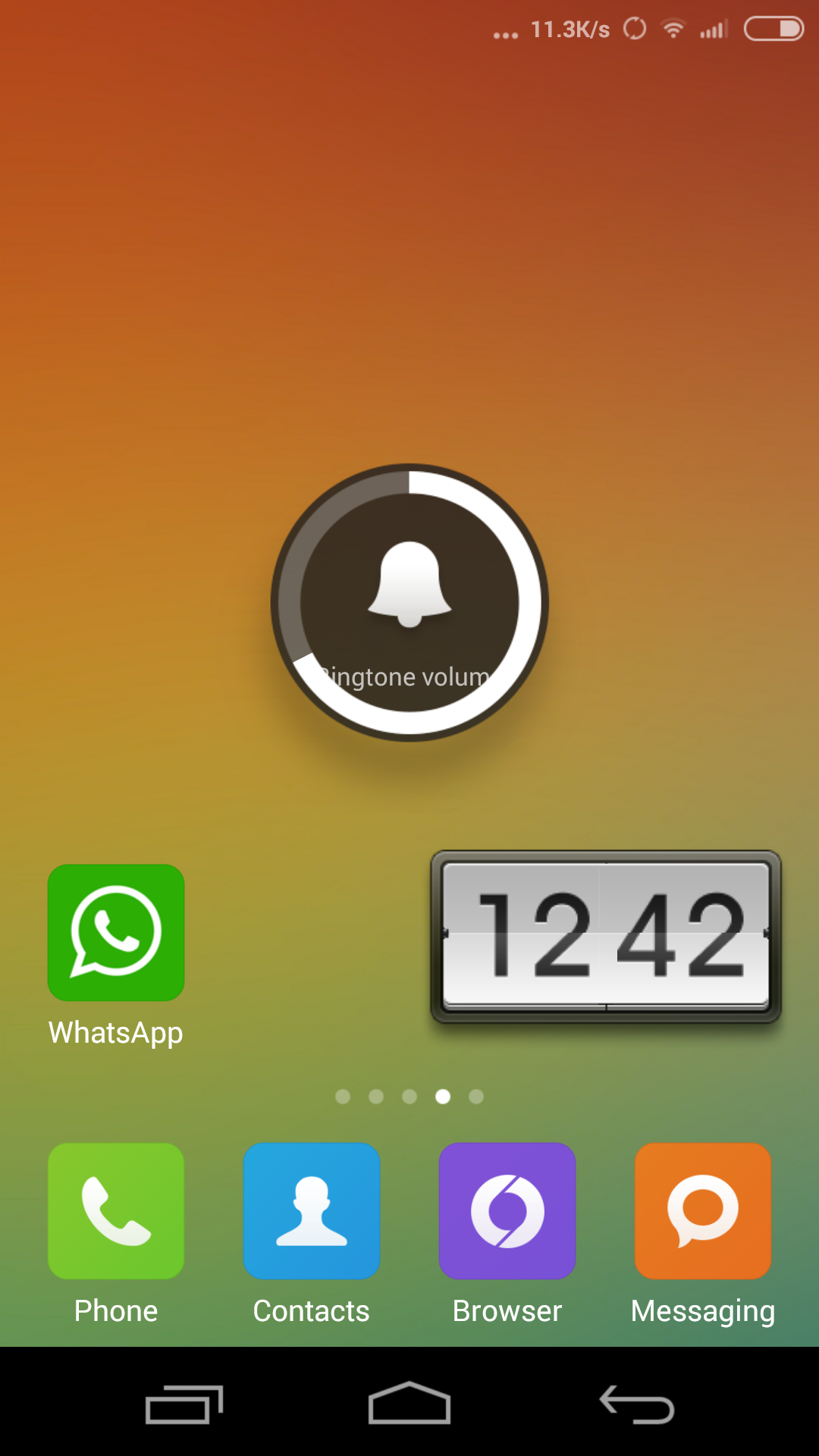Tap the system back button
The height and width of the screenshot is (1456, 819).
(x=636, y=1404)
